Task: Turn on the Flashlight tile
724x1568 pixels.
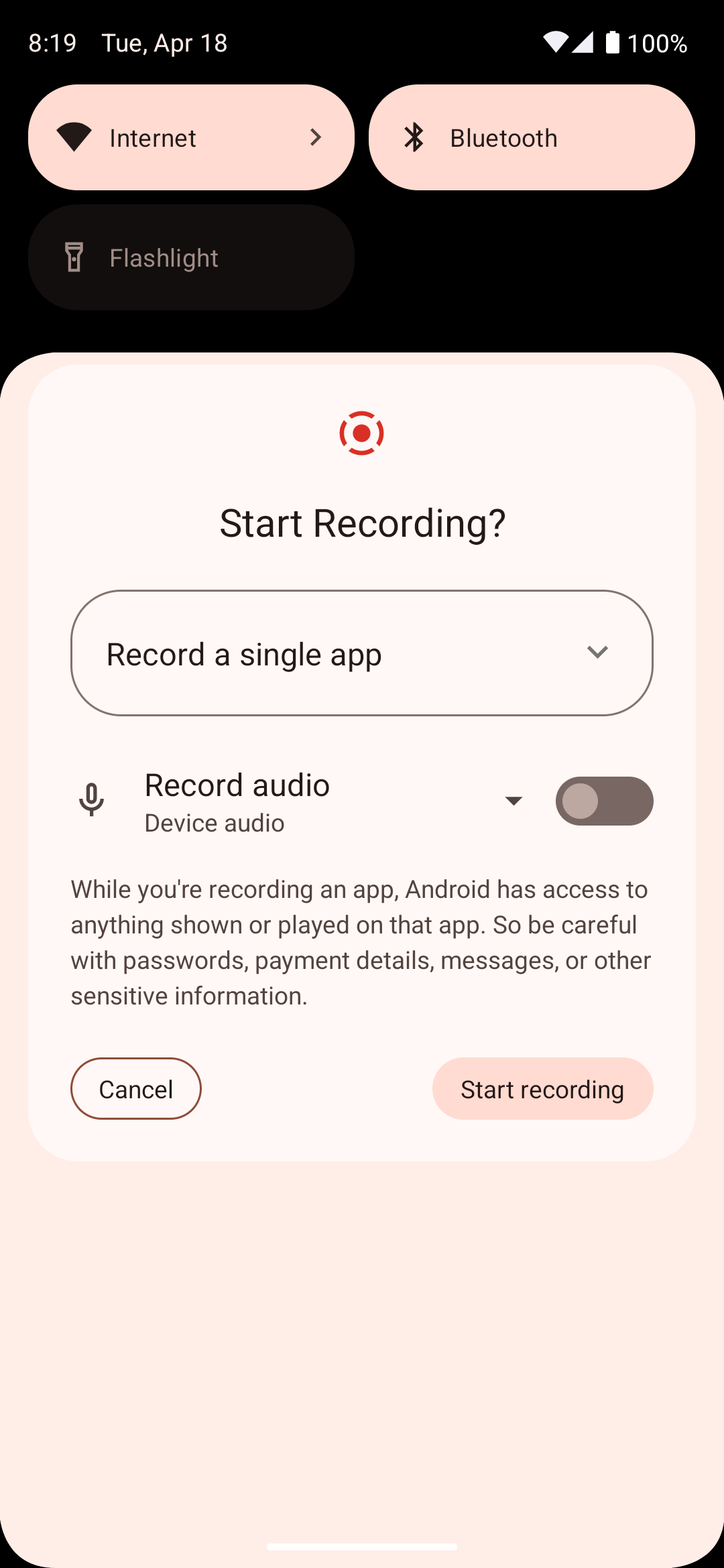Action: click(191, 257)
